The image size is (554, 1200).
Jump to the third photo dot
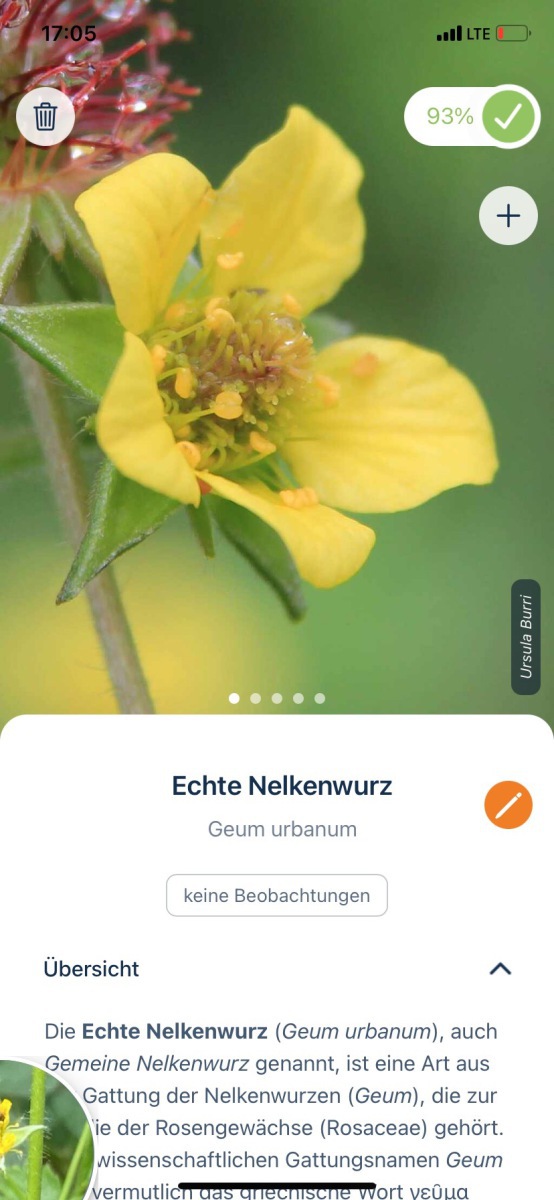click(x=277, y=698)
